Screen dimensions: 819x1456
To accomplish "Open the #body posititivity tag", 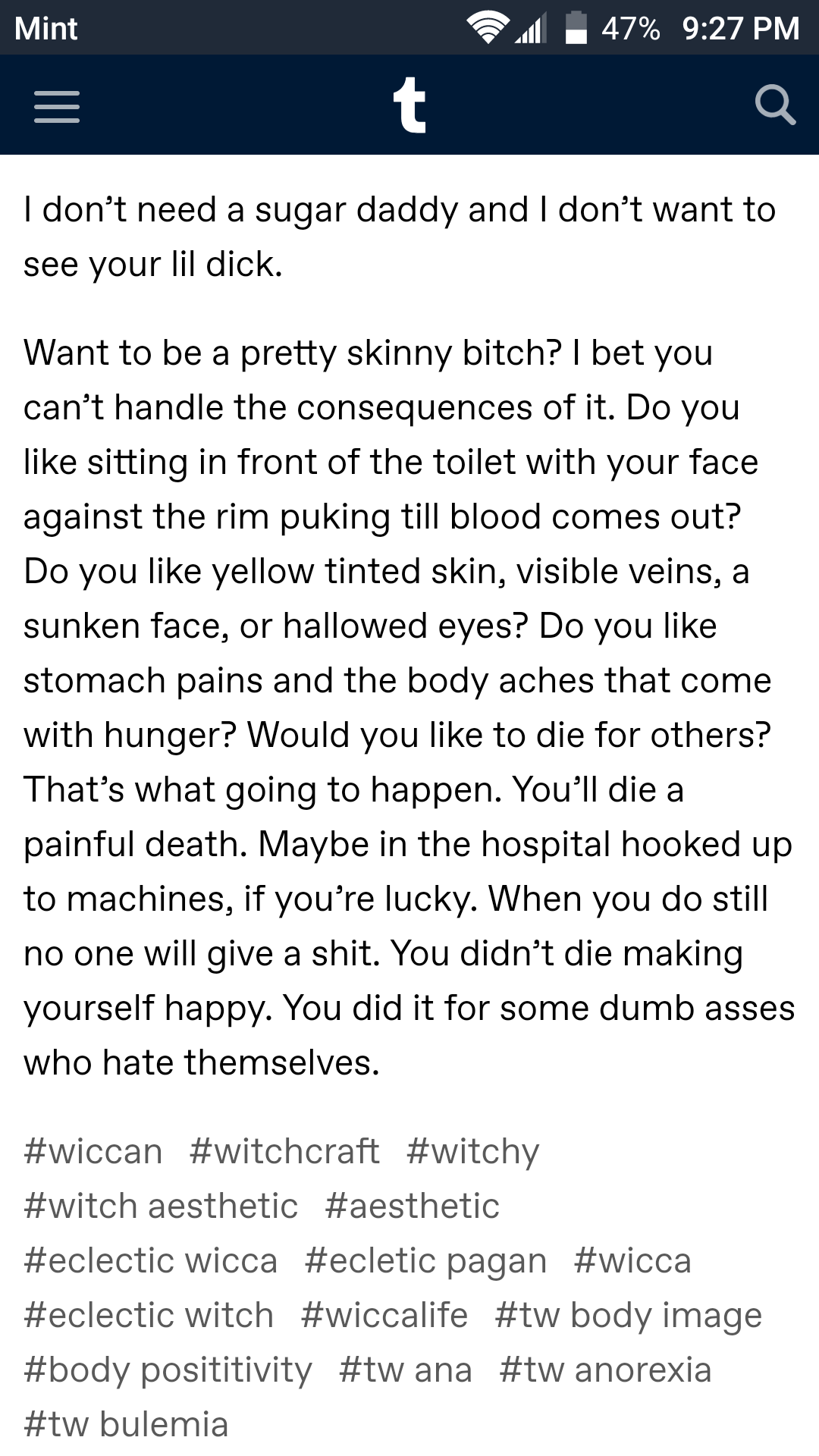I will click(168, 1370).
